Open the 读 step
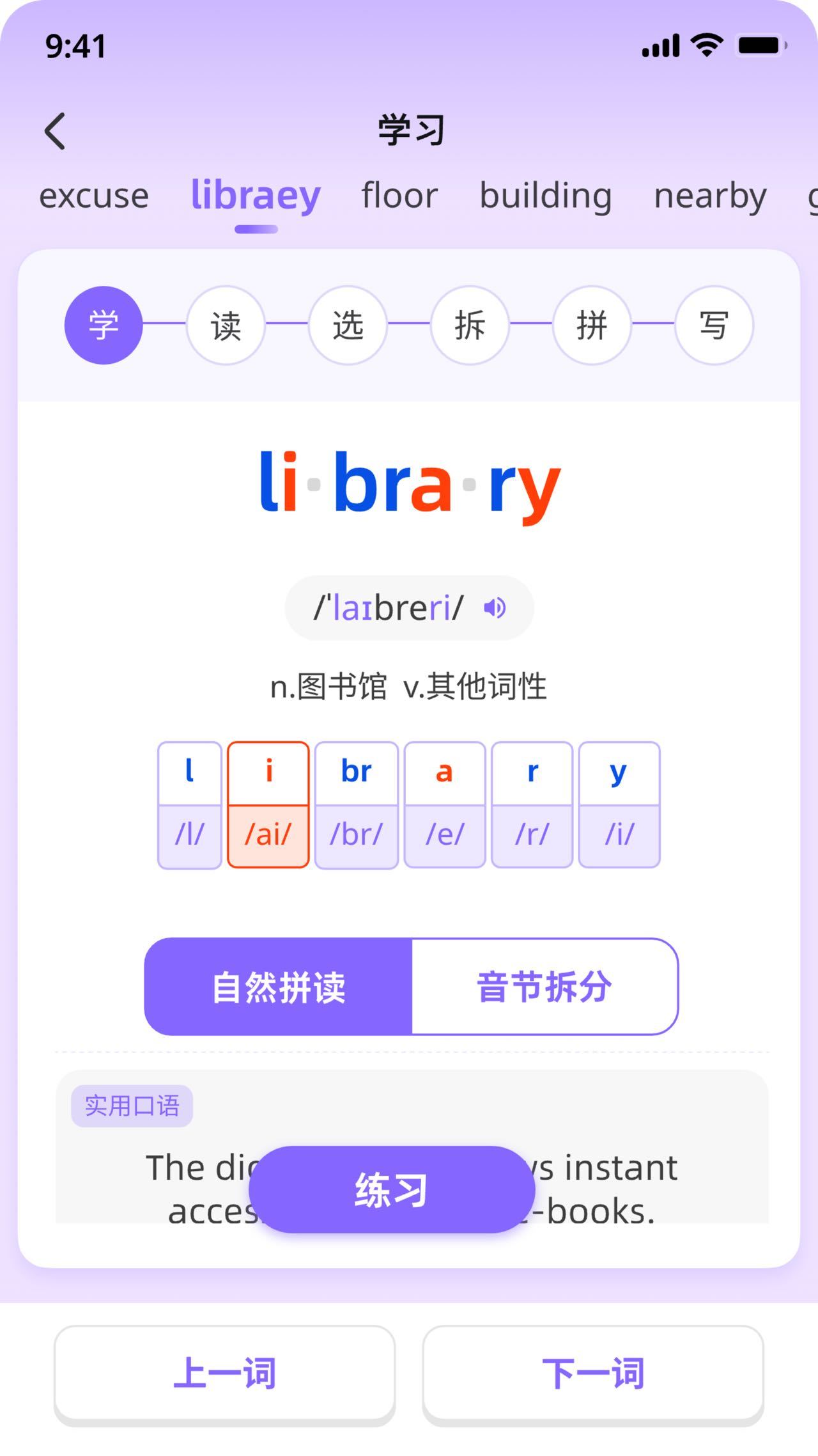The height and width of the screenshot is (1456, 818). [x=226, y=325]
